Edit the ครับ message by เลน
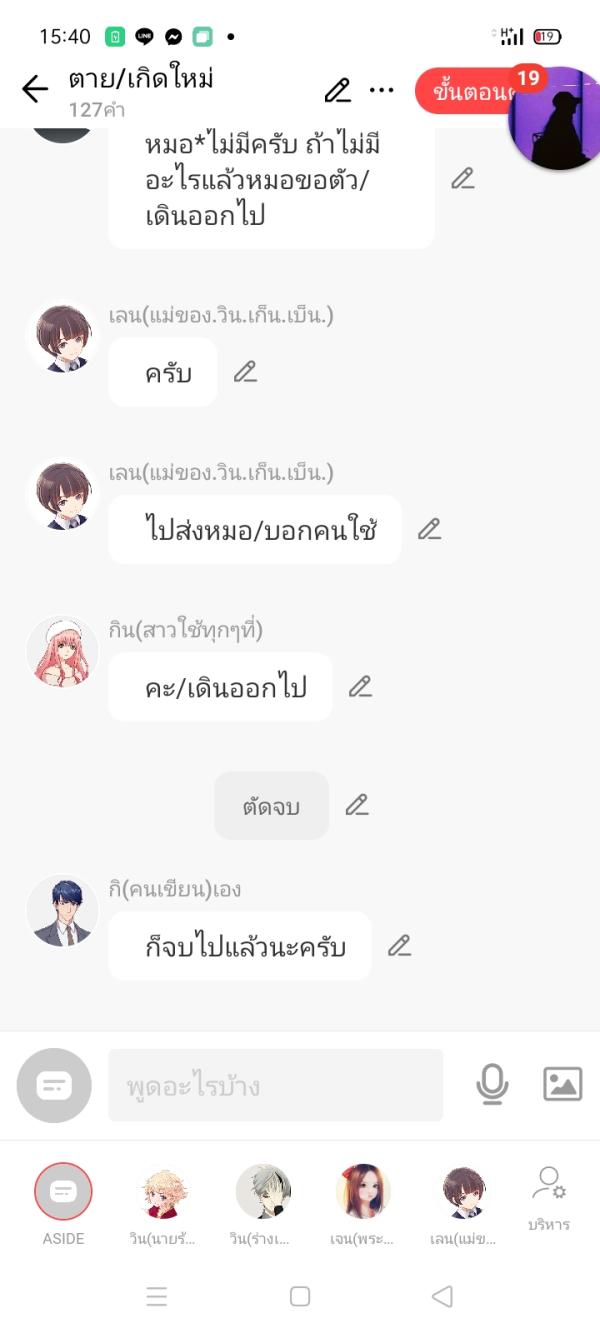 pyautogui.click(x=245, y=372)
